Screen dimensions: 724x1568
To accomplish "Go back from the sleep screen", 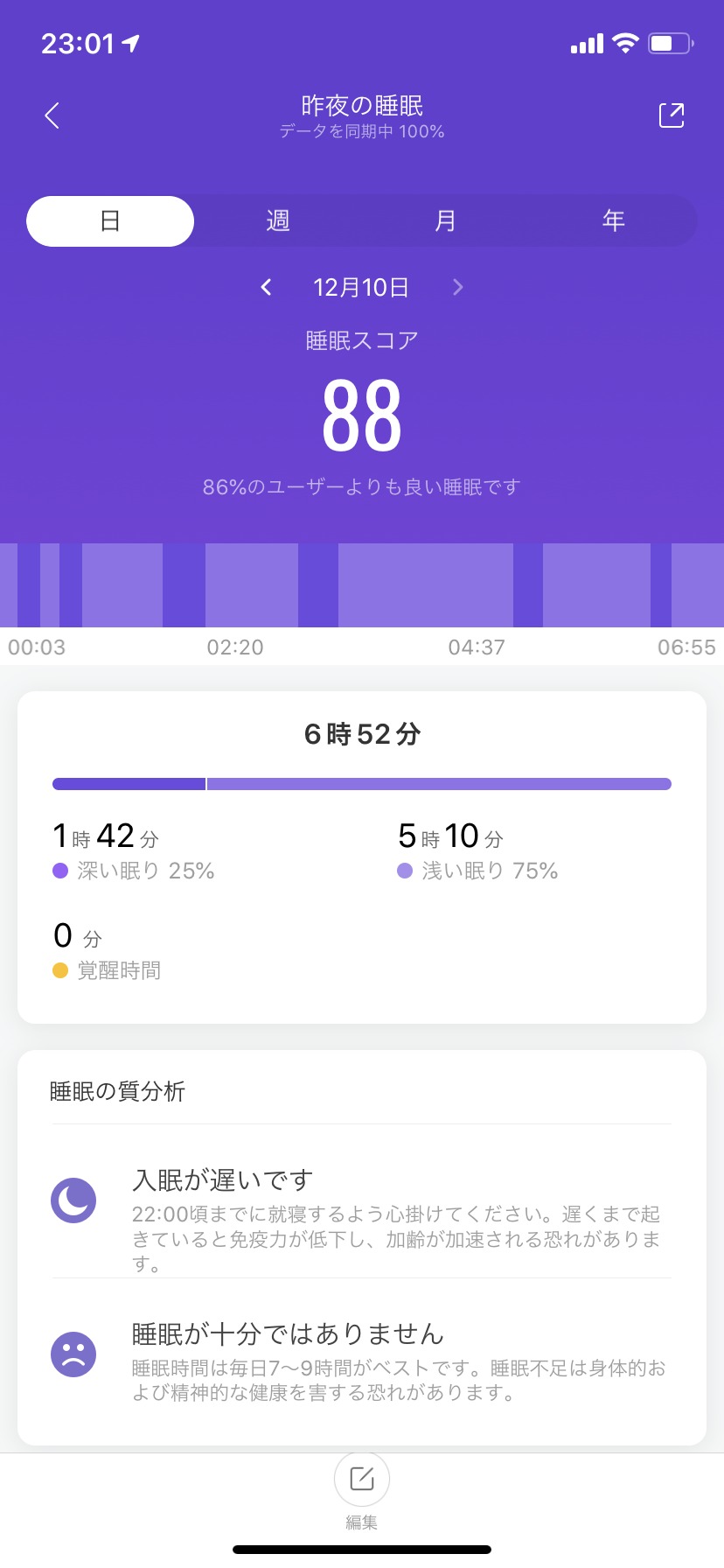I will [x=52, y=115].
